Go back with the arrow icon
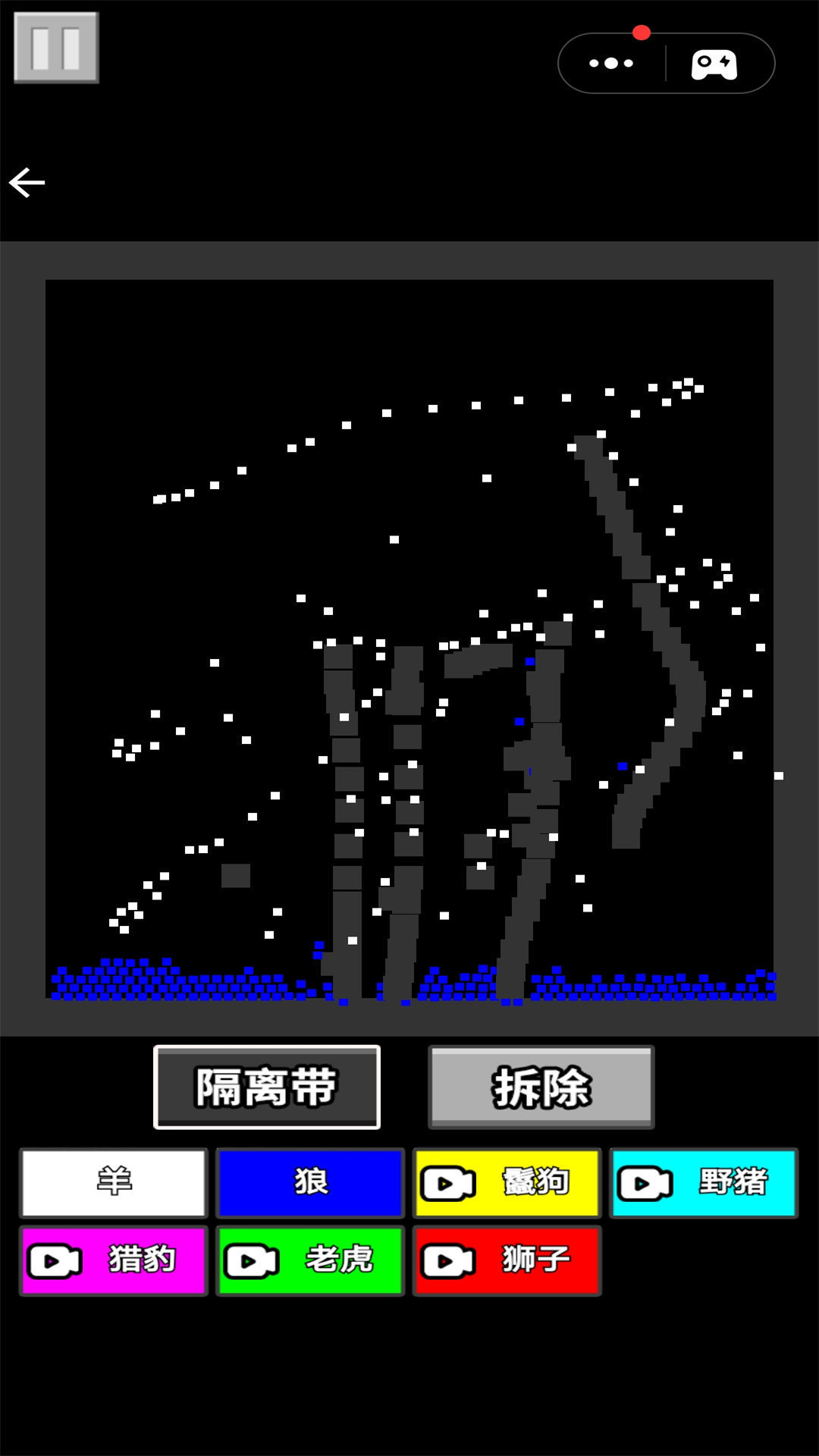819x1456 pixels. [27, 183]
